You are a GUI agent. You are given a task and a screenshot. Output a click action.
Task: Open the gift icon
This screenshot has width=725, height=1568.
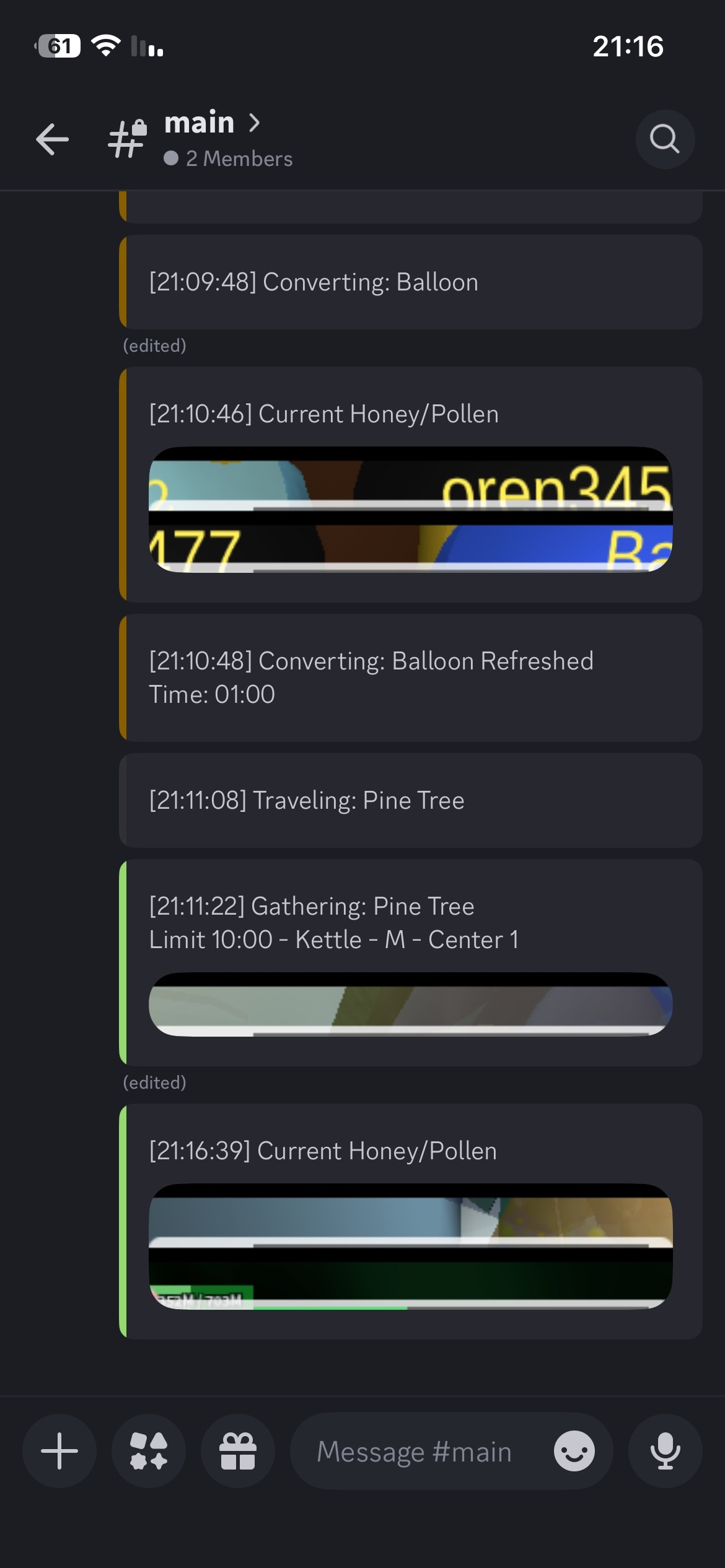[238, 1451]
